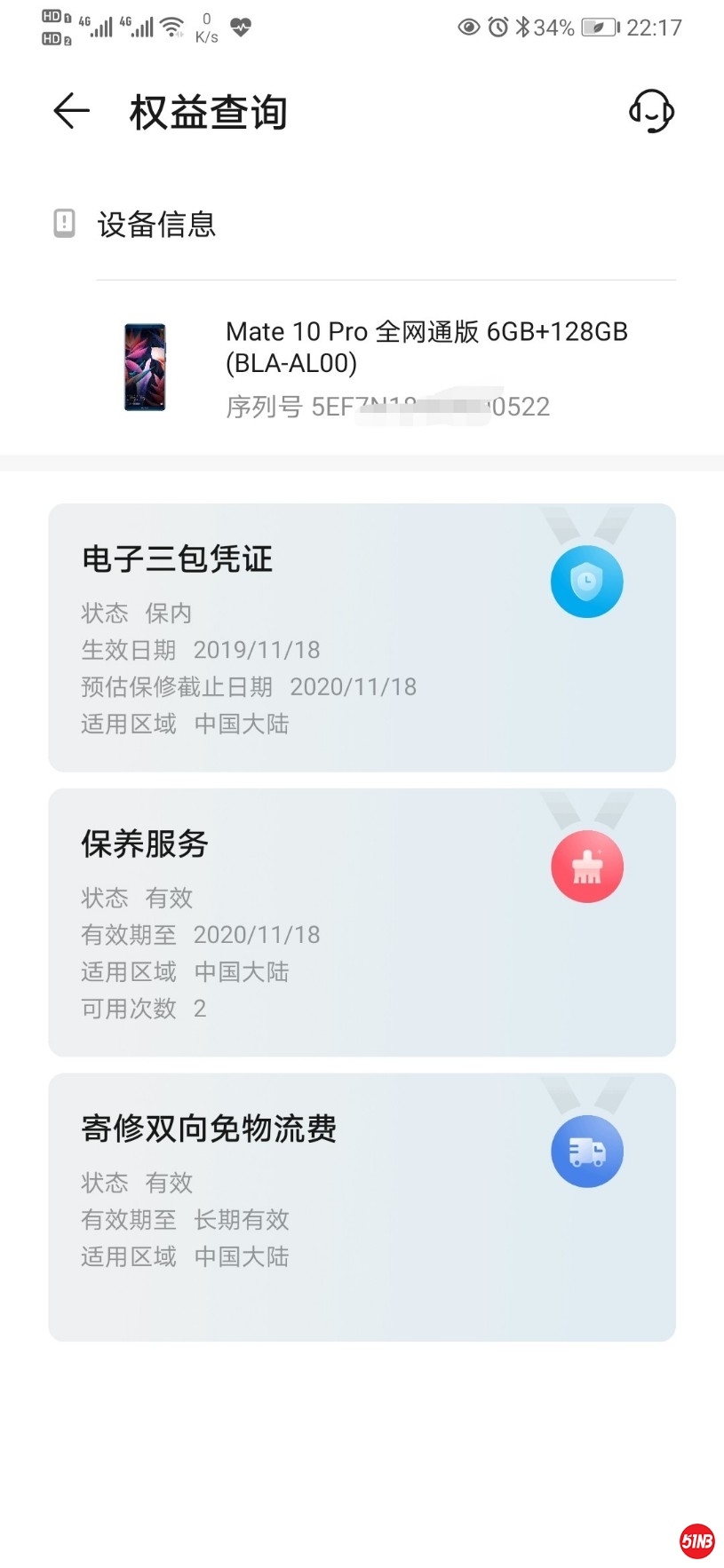
Task: Select the 寄修双向免物流费 card
Action: pos(362,1206)
